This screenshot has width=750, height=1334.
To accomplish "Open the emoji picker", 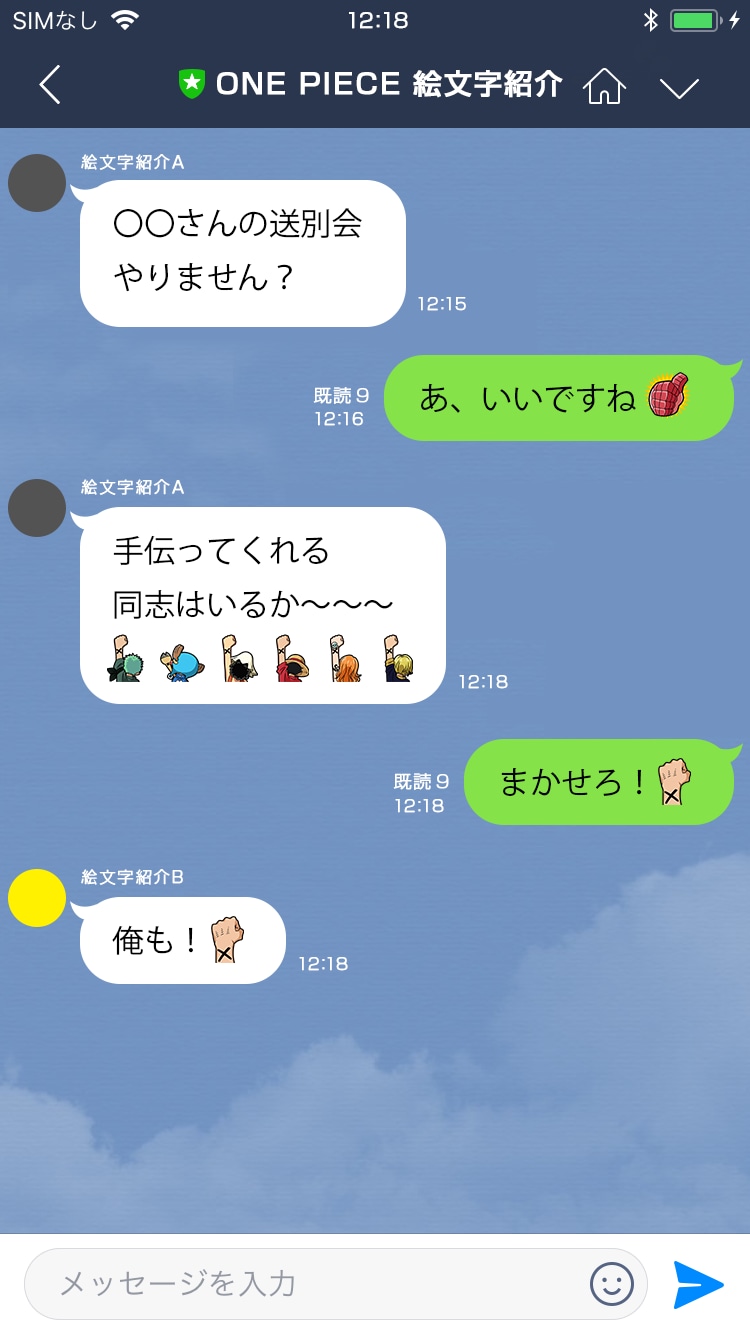I will (x=611, y=1283).
